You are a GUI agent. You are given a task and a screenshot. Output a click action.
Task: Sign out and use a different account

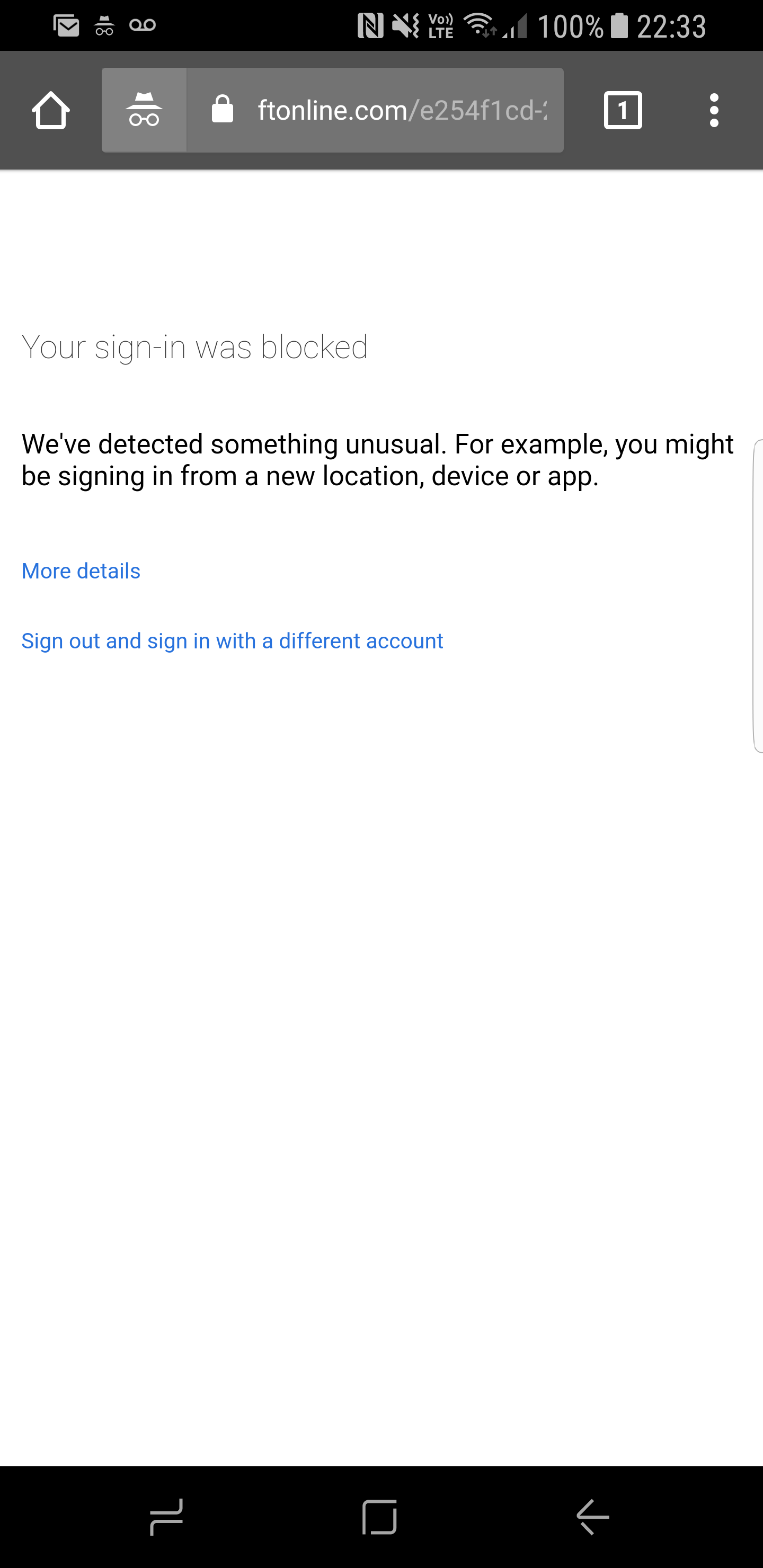coord(232,641)
